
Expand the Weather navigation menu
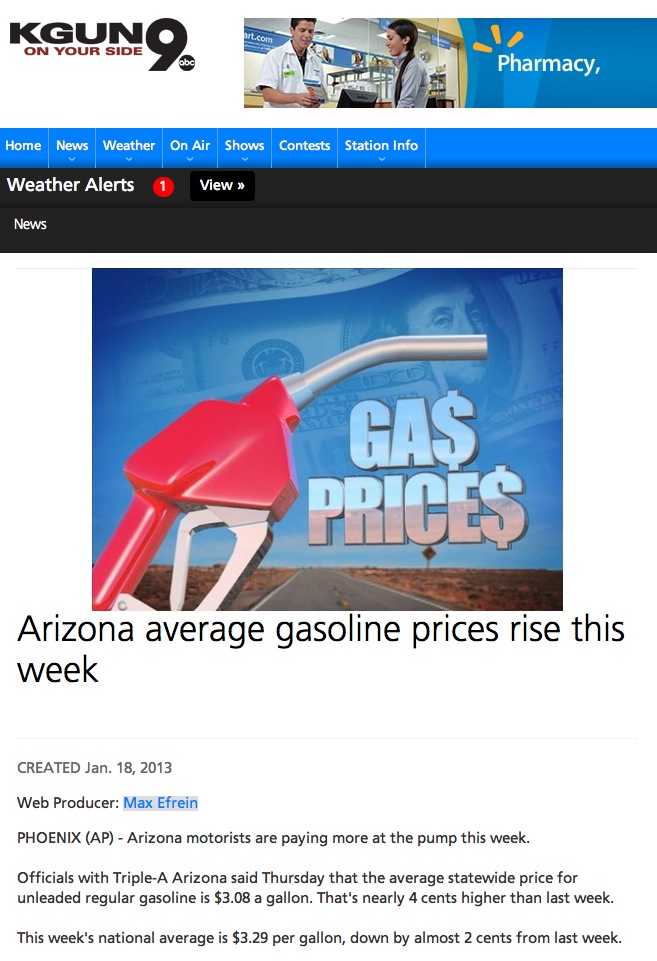tap(129, 146)
